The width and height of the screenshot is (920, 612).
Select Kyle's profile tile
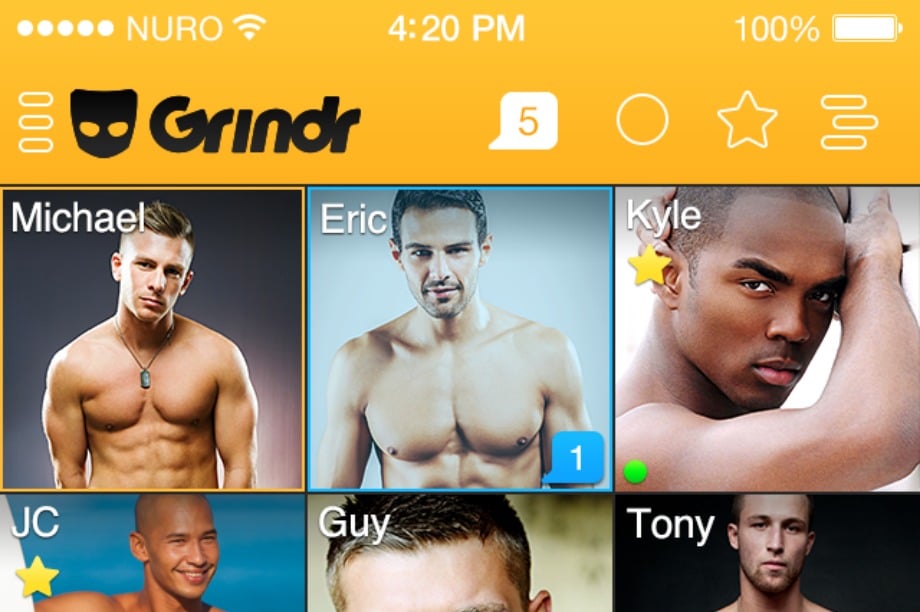pos(767,338)
